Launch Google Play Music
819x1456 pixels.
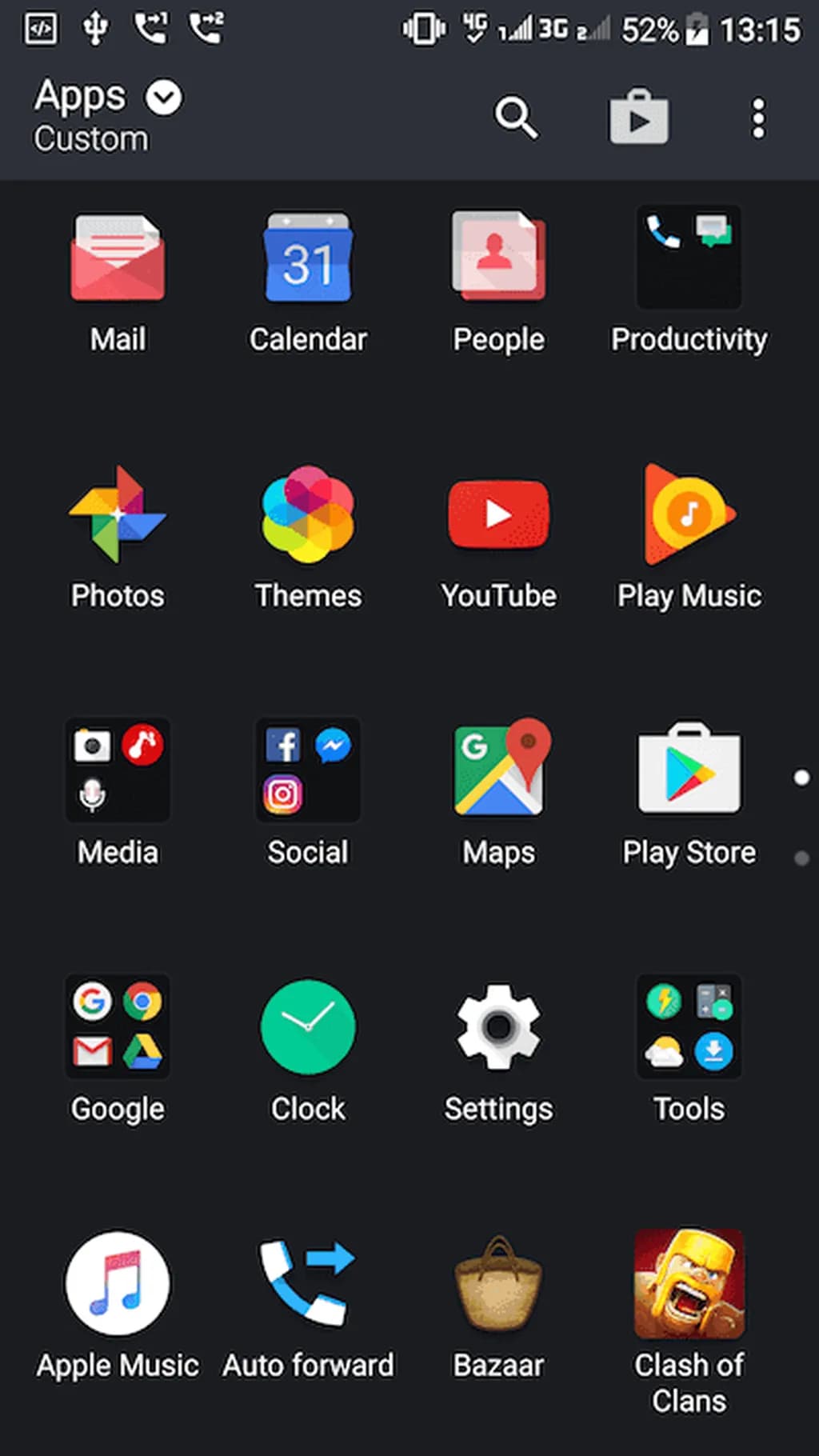[688, 514]
